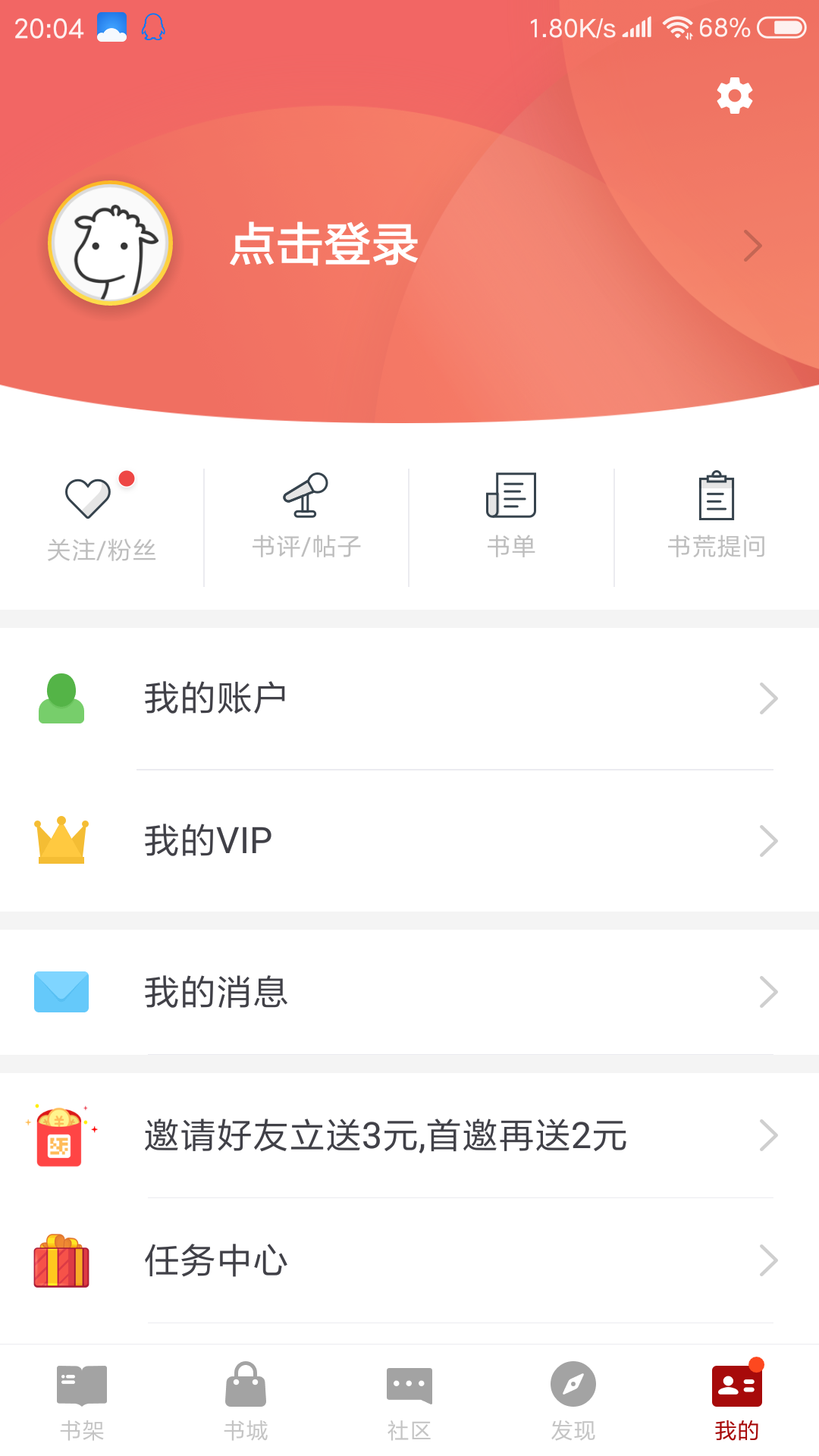Switch to the 发现 tab
This screenshot has width=819, height=1456.
click(573, 1401)
